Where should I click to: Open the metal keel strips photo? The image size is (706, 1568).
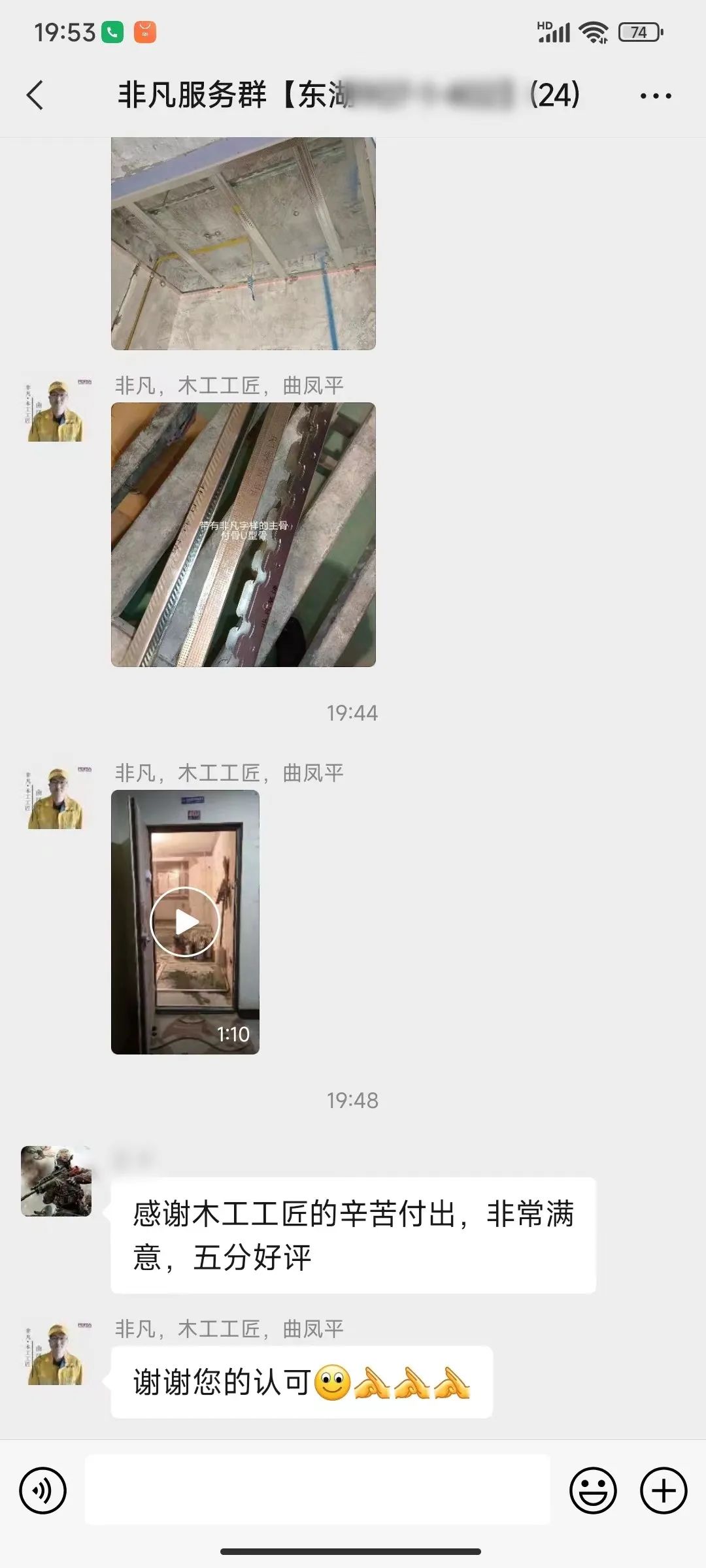point(243,534)
